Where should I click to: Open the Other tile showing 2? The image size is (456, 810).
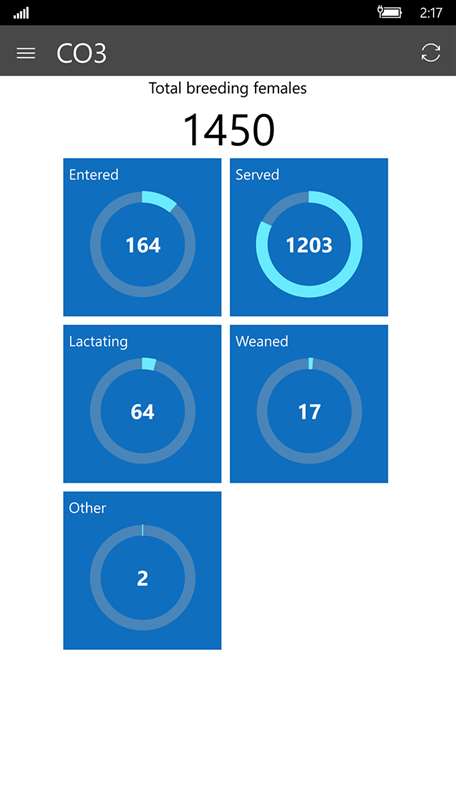(x=142, y=571)
